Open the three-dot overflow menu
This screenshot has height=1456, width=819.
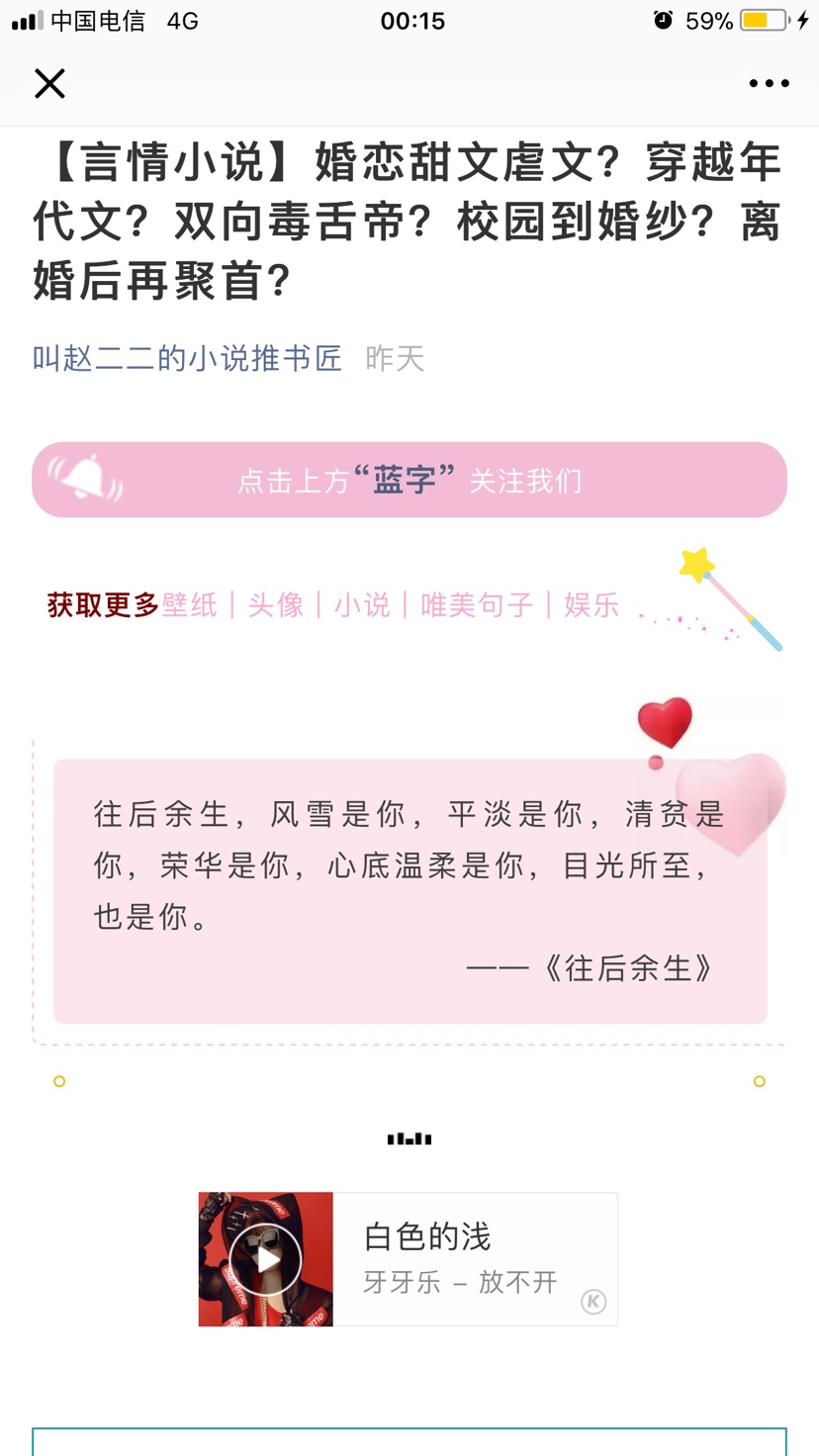coord(769,84)
